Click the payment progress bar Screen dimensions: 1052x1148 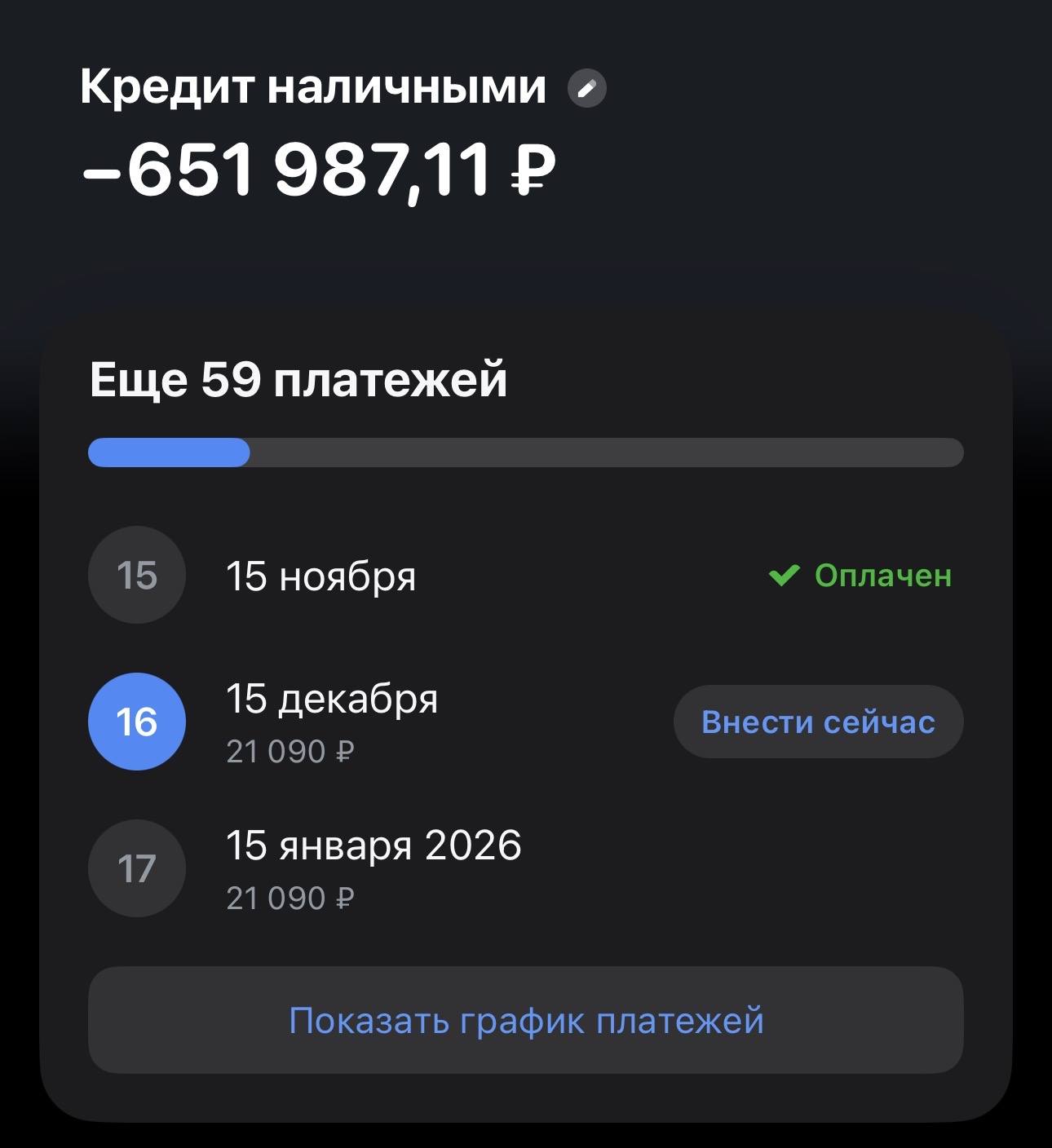(x=526, y=452)
